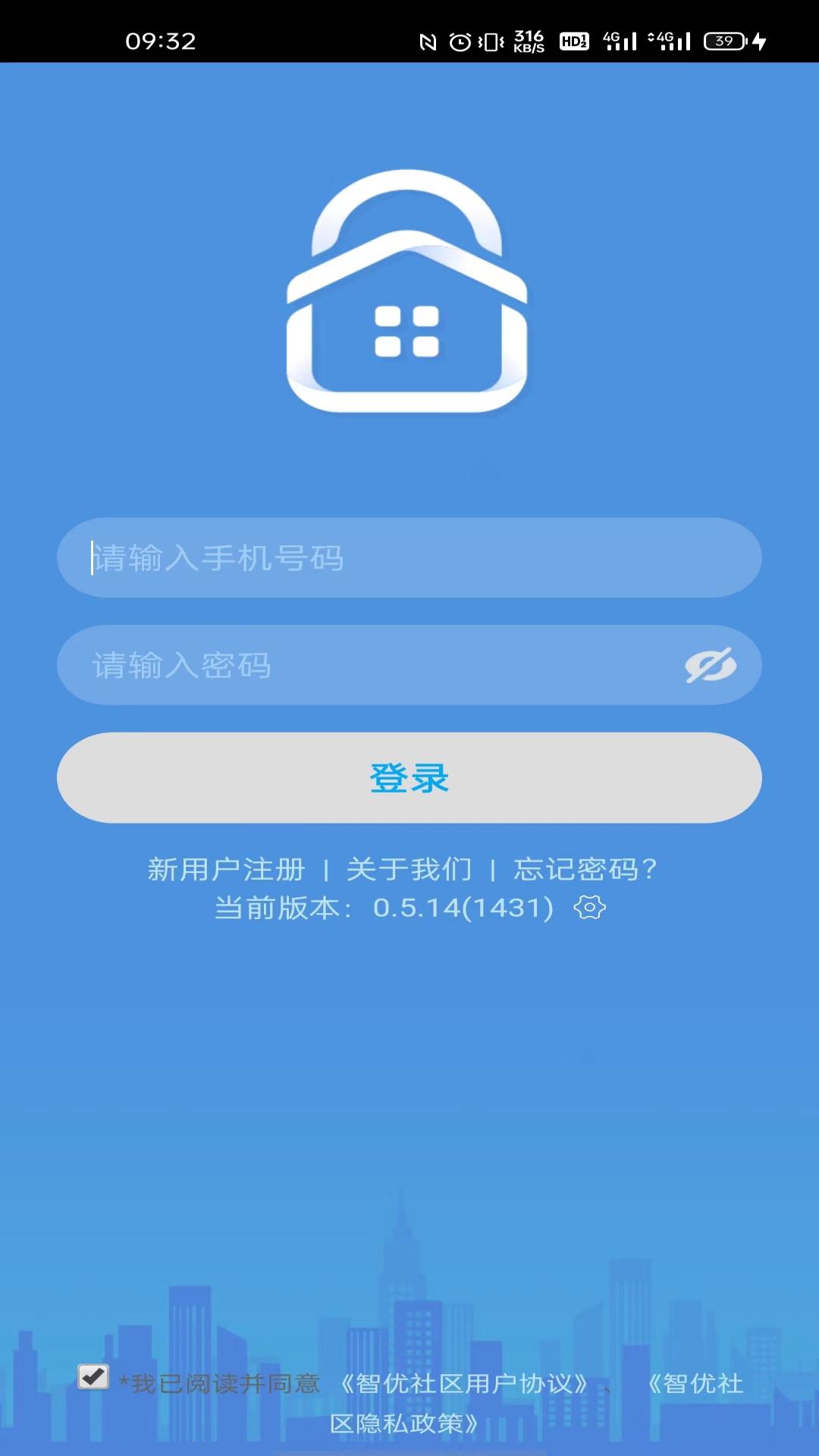The width and height of the screenshot is (819, 1456).
Task: Tap the network speed indicator 316KB/S
Action: [528, 43]
